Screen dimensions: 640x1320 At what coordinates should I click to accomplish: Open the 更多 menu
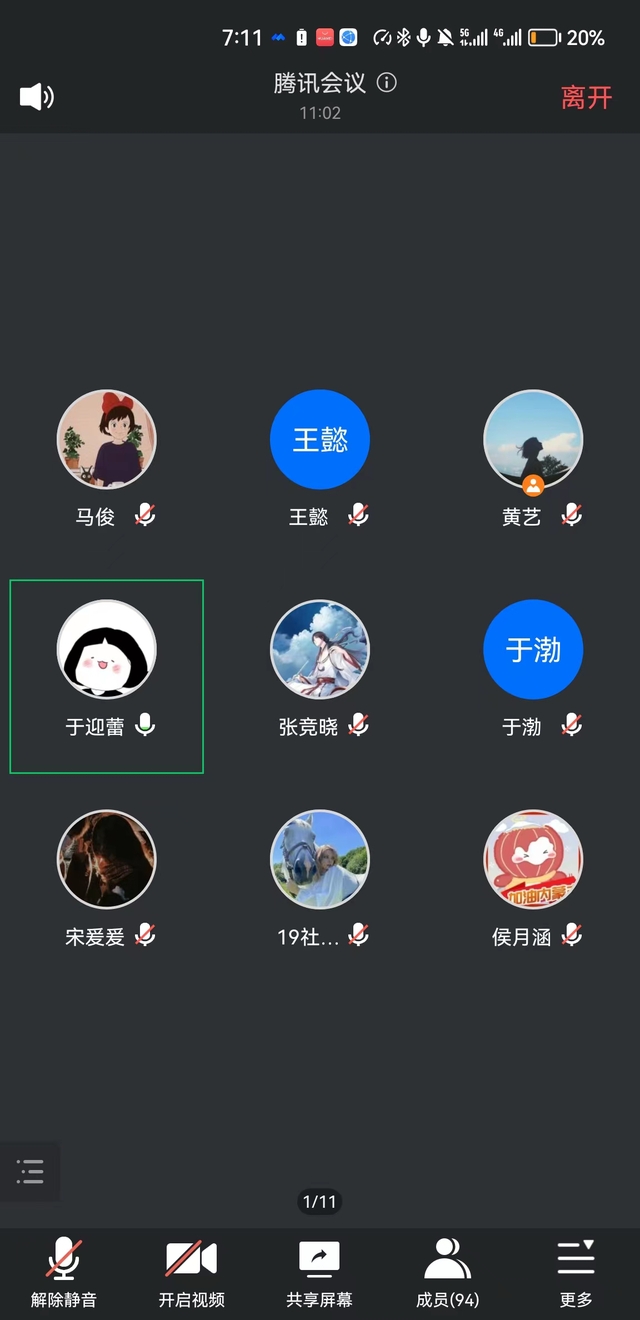click(x=576, y=1271)
